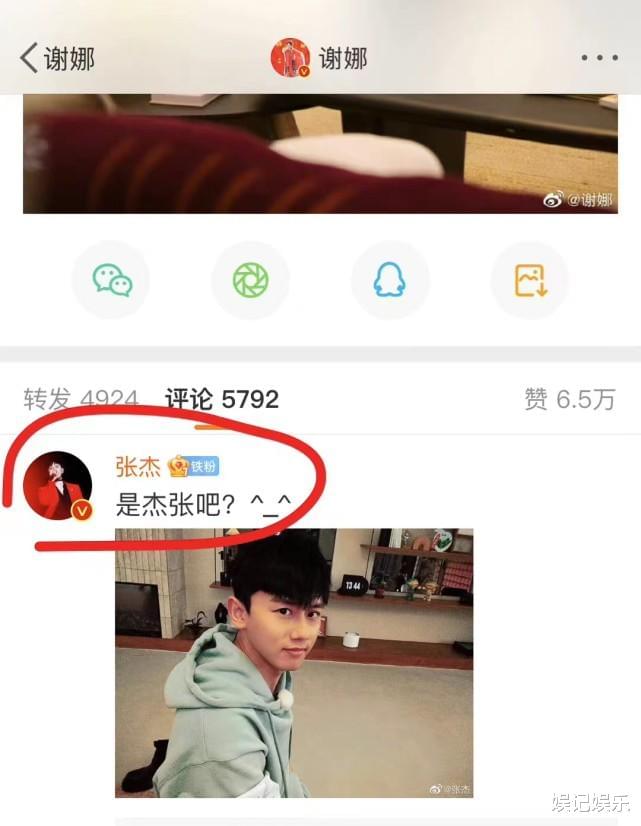
Task: Save the image to the gallery
Action: pos(529,280)
